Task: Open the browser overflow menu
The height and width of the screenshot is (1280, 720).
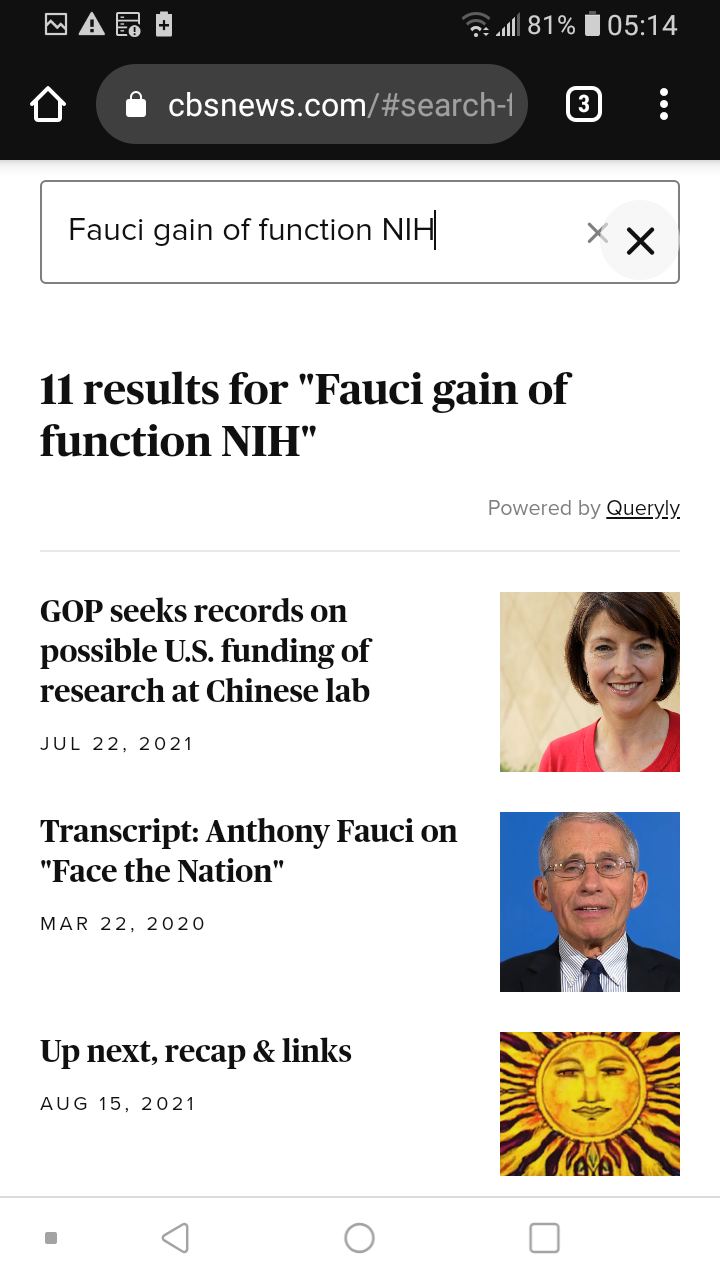Action: [x=664, y=104]
